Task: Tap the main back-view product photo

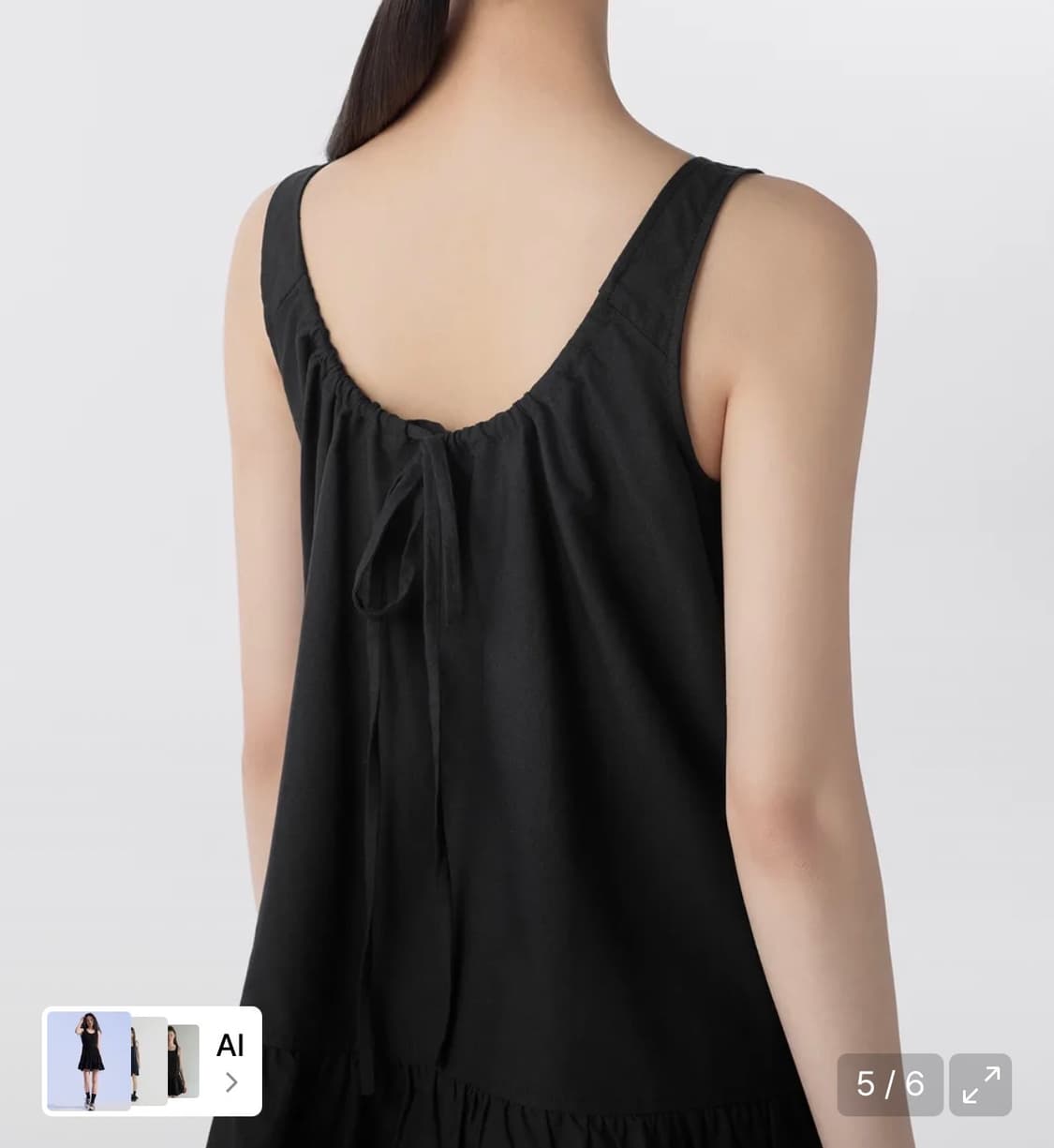Action: point(525,562)
